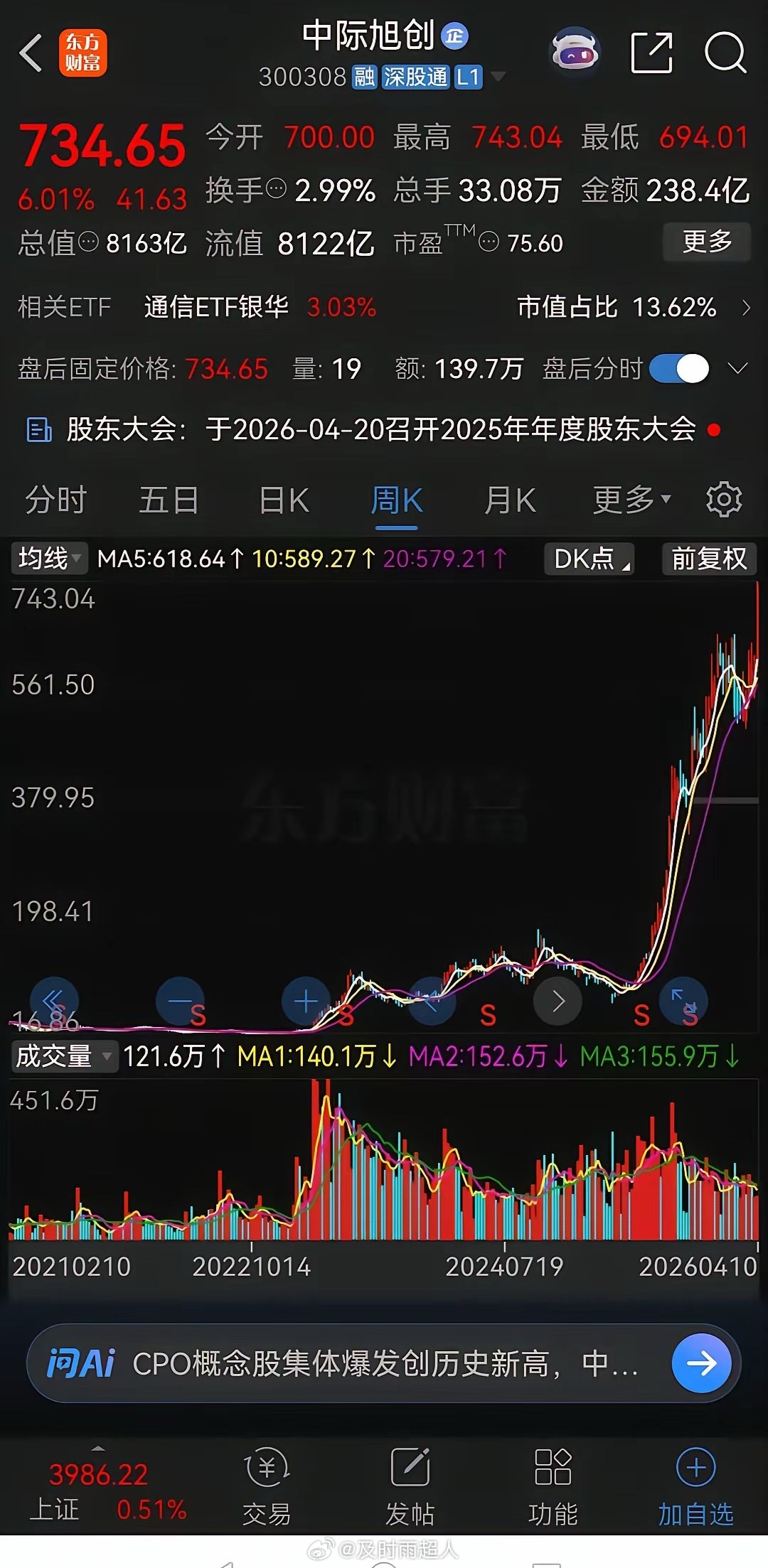Zoom in on the K-line chart
Image resolution: width=768 pixels, height=1568 pixels.
tap(306, 1001)
